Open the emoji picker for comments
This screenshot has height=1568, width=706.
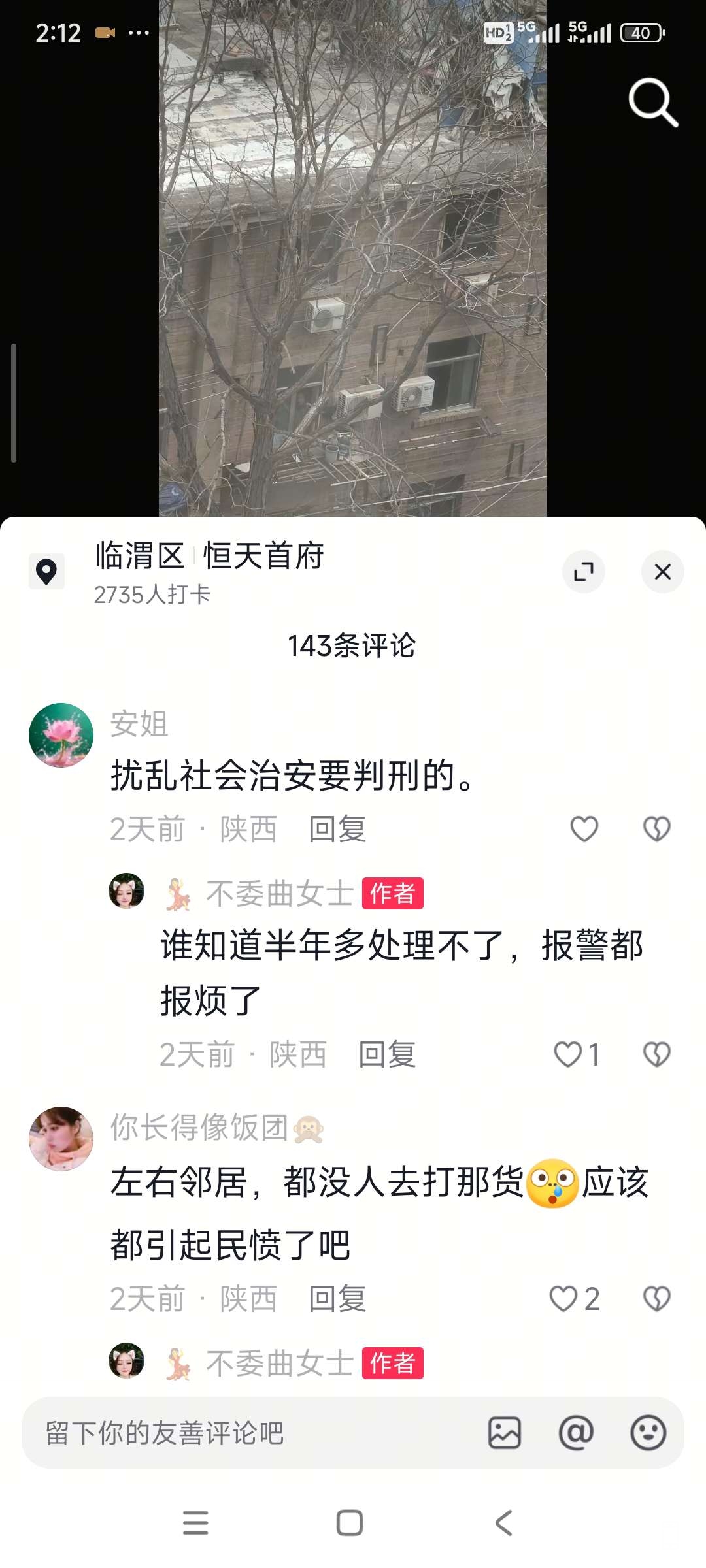click(x=648, y=1433)
